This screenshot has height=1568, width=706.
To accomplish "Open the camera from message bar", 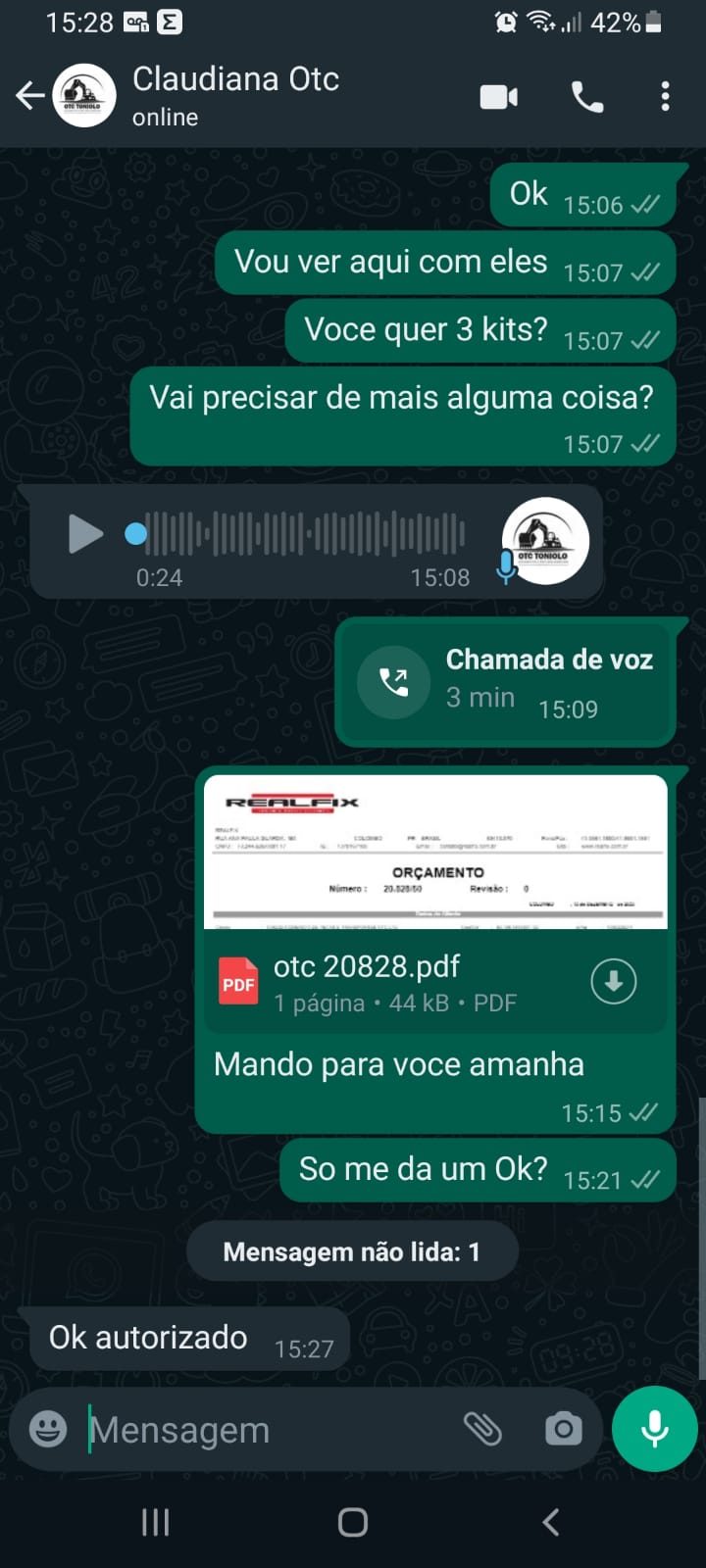I will click(563, 1430).
